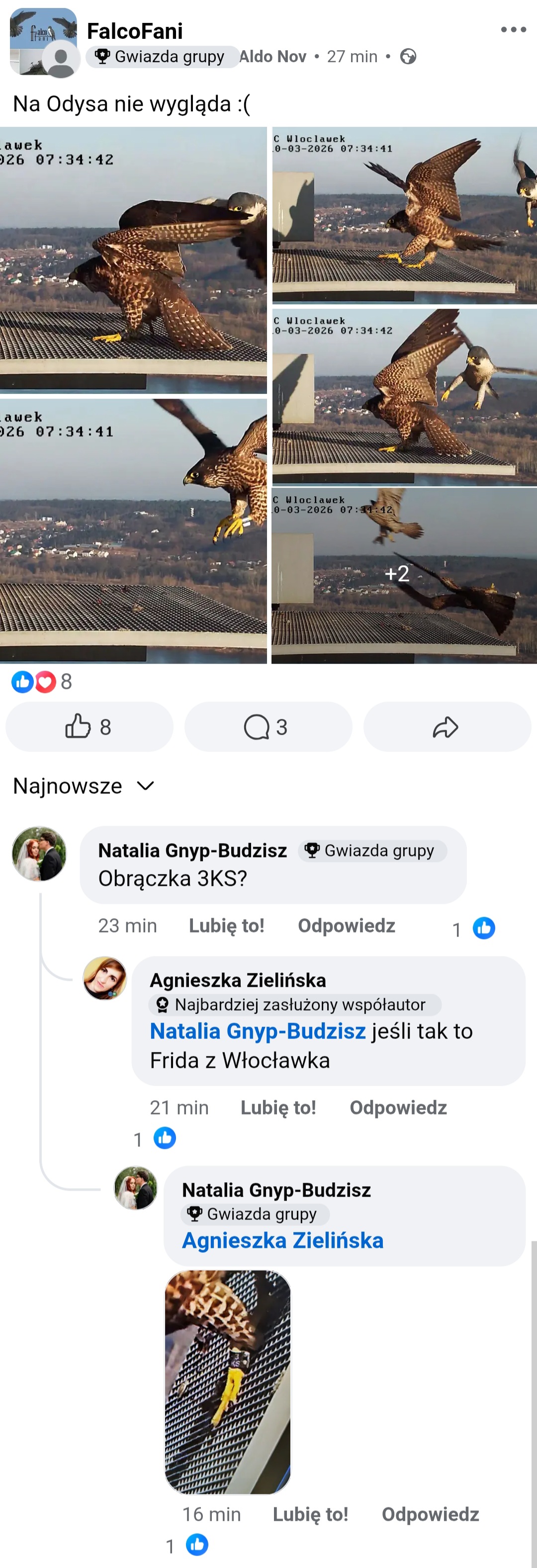Open the falcon leg ring photo in comment
Viewport: 537px width, 1568px height.
pos(228,1382)
